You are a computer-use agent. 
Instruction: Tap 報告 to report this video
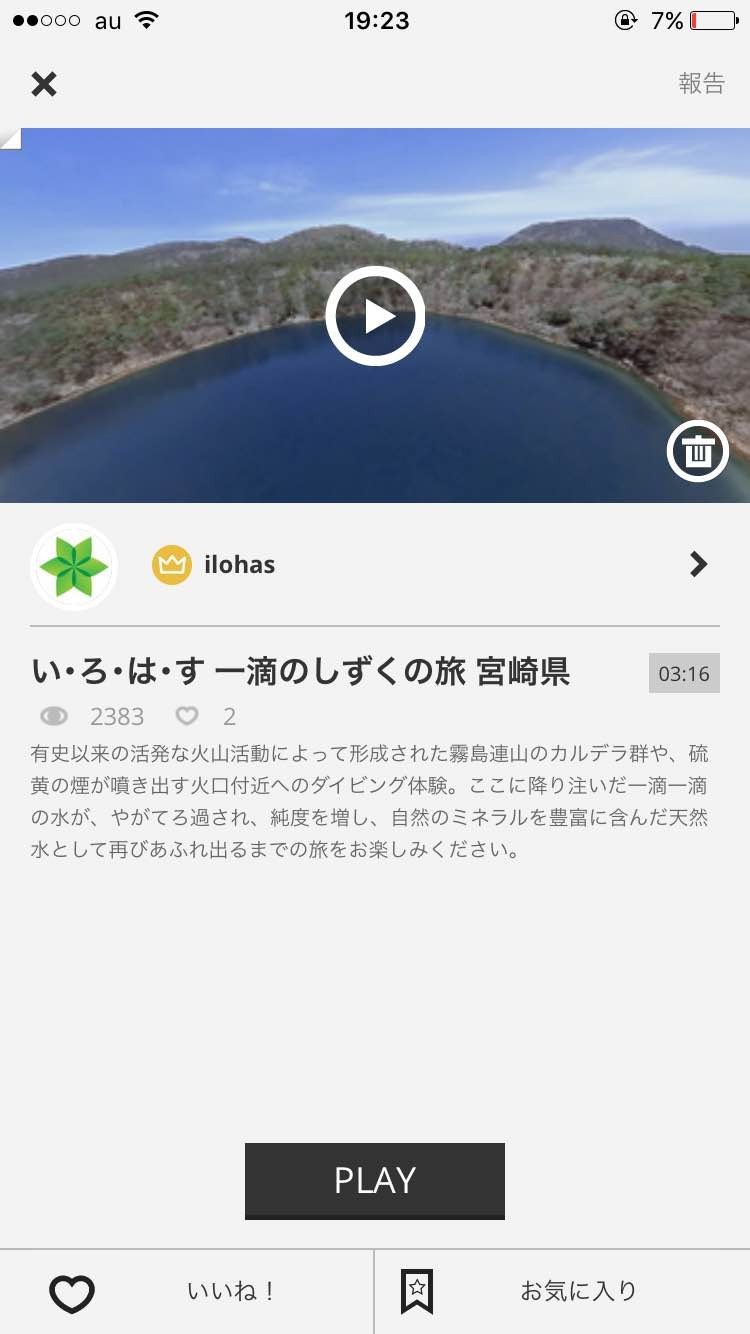click(x=701, y=84)
